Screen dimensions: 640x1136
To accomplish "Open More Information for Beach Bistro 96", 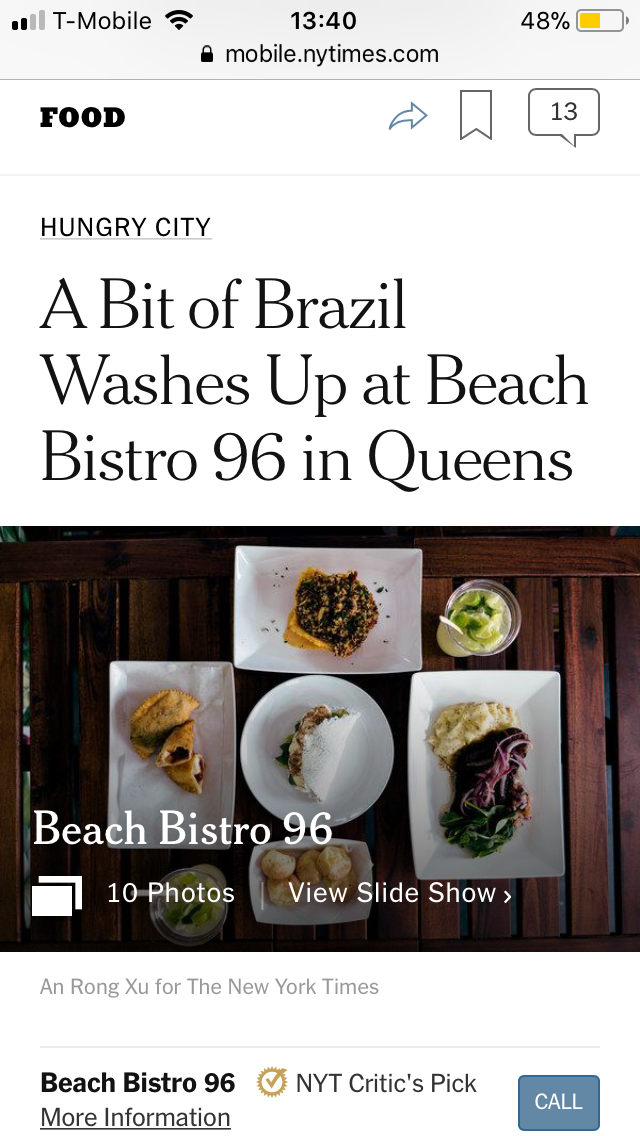I will click(x=135, y=1117).
